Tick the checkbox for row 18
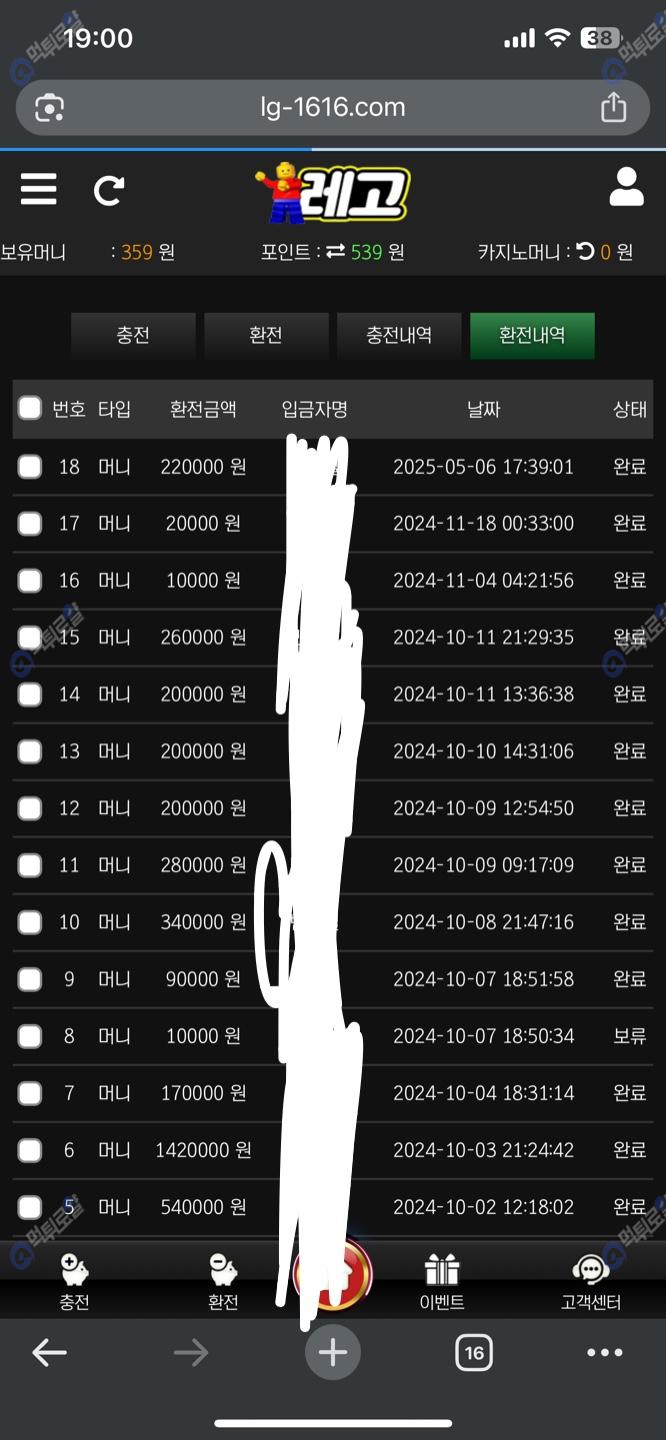The image size is (666, 1440). point(30,466)
